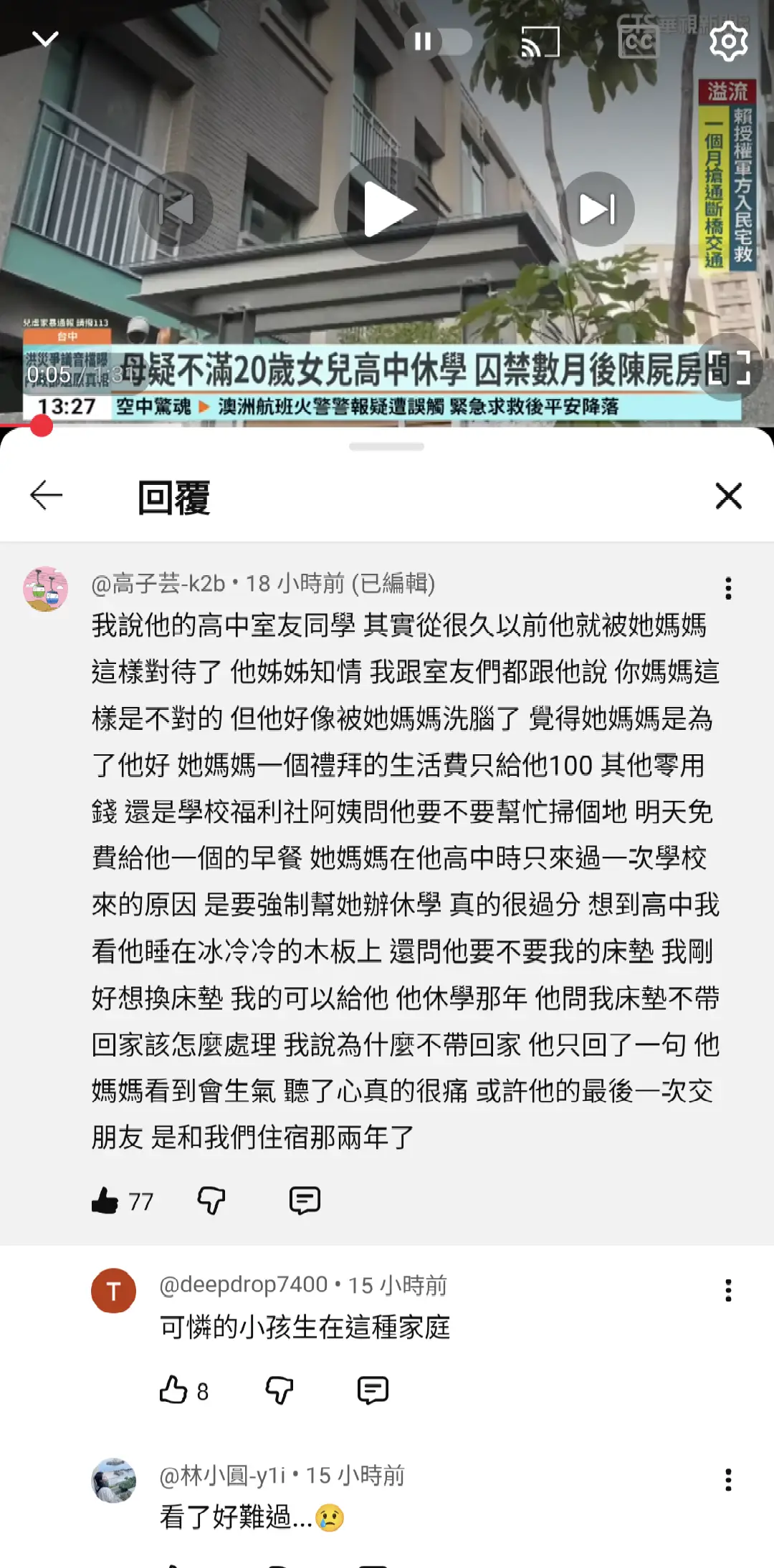This screenshot has height=1568, width=774.
Task: Reply to deepdrop7400's comment
Action: point(373,1390)
